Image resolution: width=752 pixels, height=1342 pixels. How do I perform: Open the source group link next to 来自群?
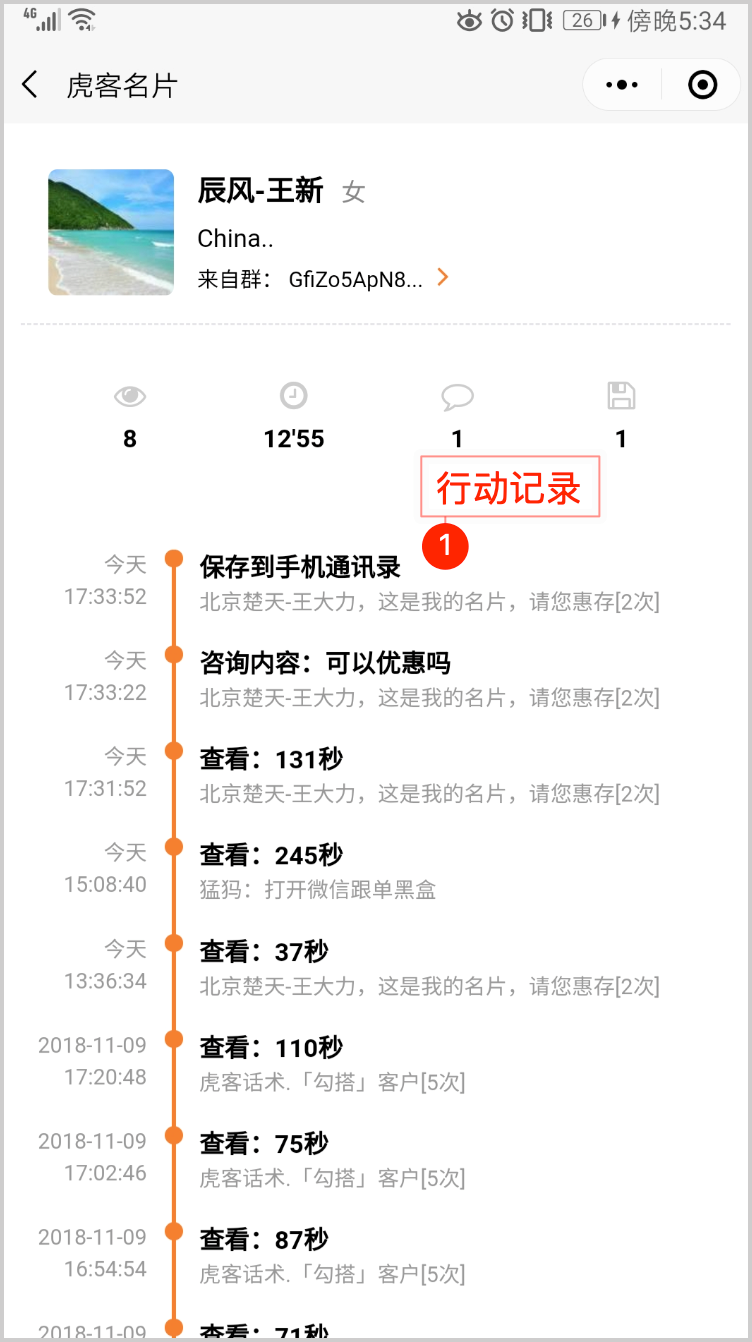click(368, 279)
